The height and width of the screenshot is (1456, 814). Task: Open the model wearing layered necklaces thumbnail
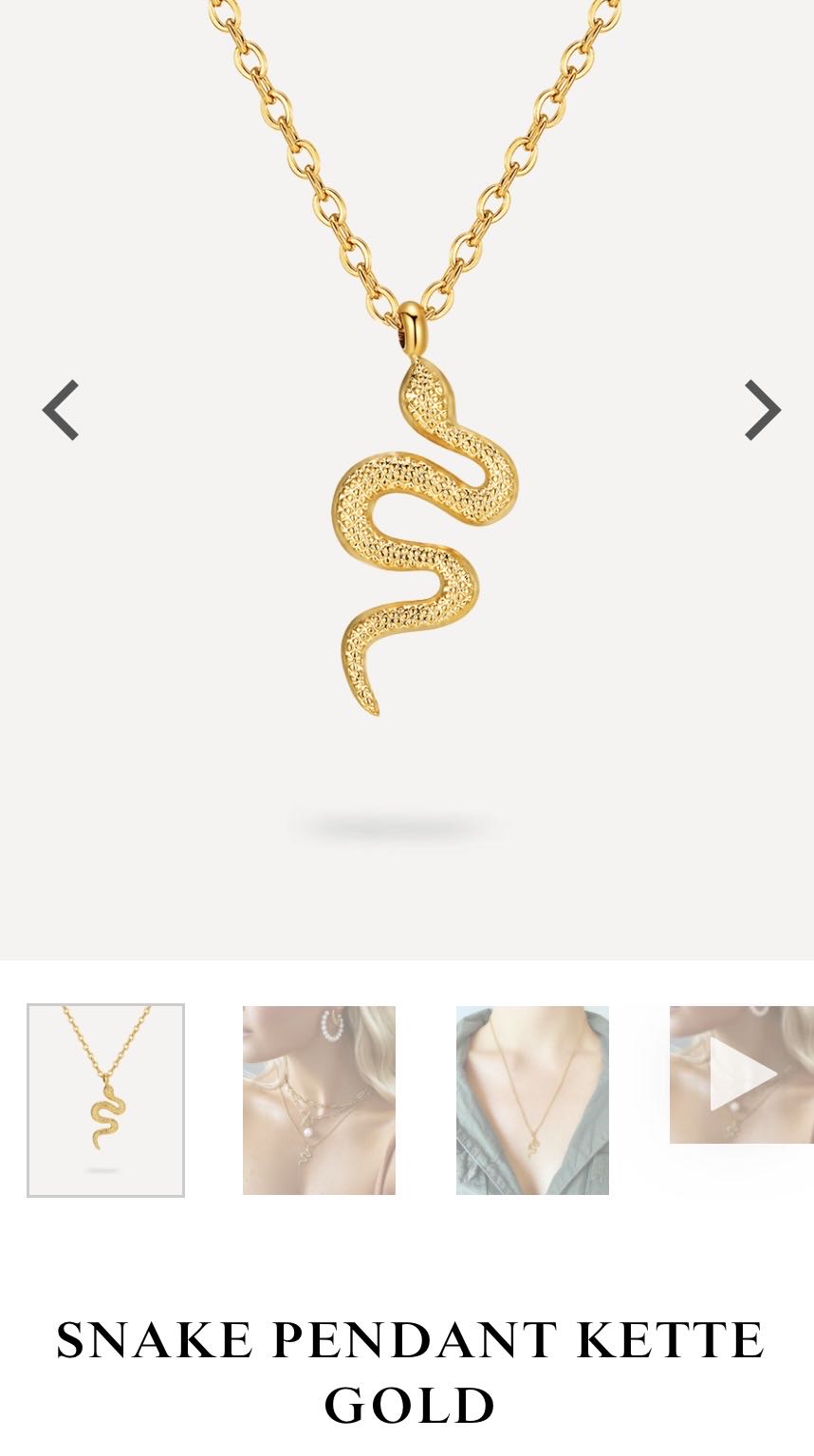[x=319, y=1100]
